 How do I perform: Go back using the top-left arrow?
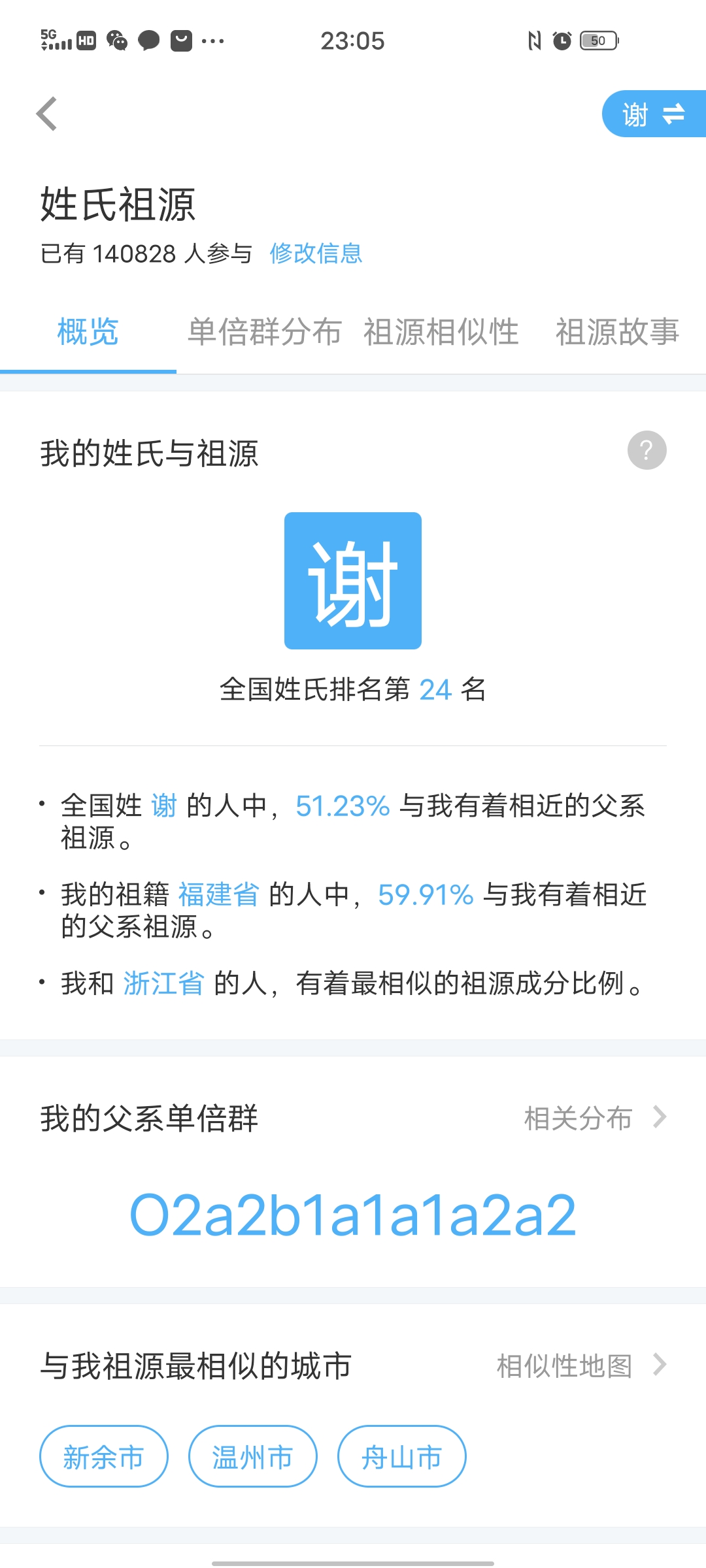47,114
